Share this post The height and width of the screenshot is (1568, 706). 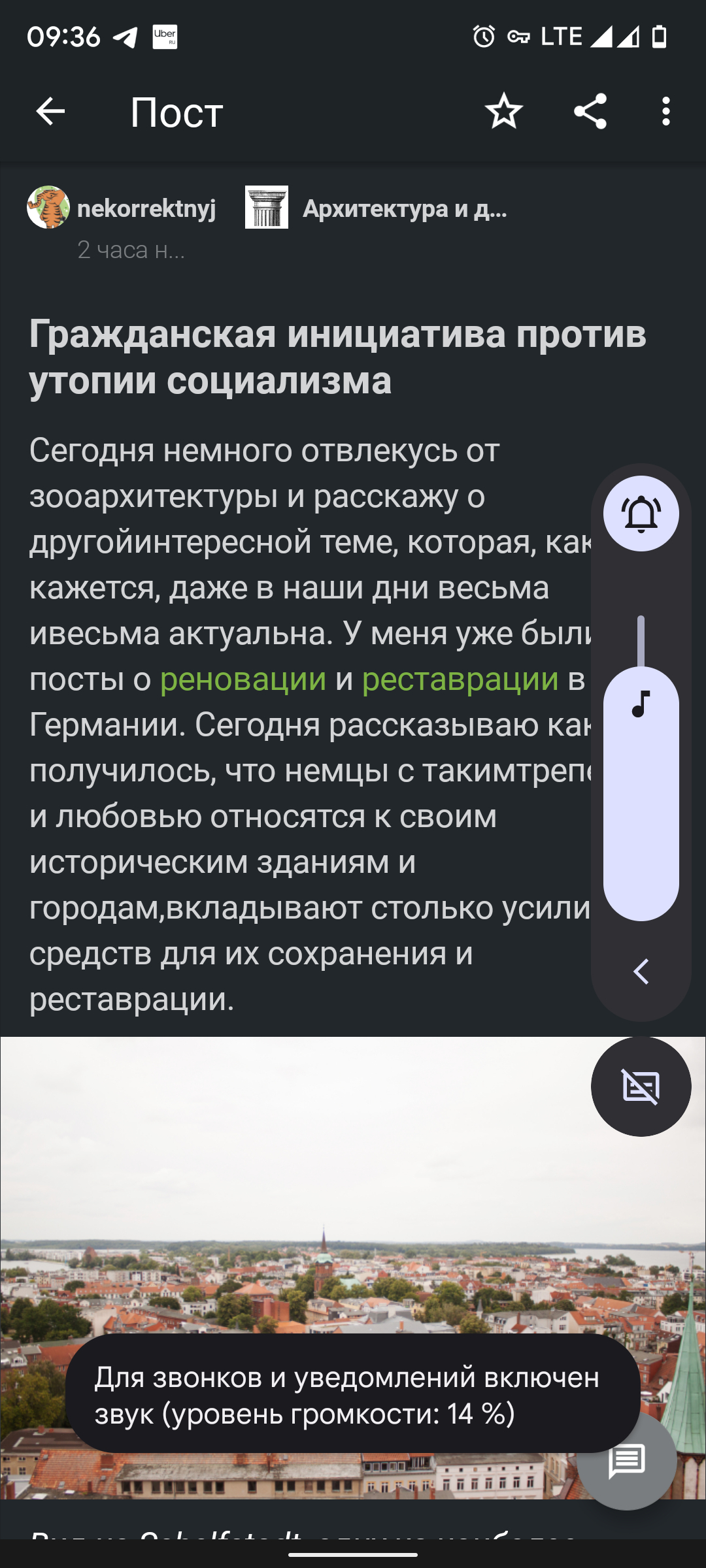pyautogui.click(x=590, y=112)
